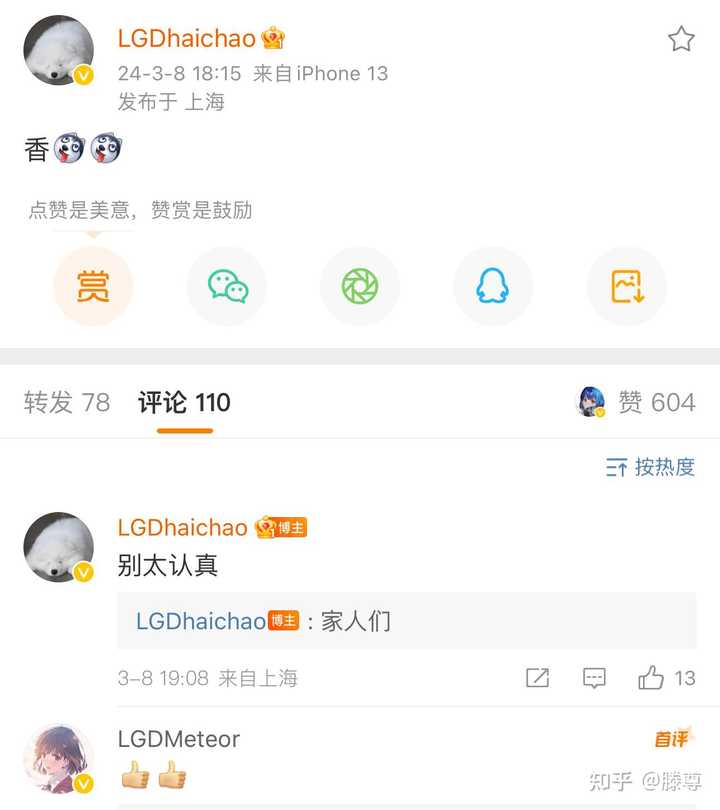Click the crown badge next to LGDhaichao

pos(271,38)
